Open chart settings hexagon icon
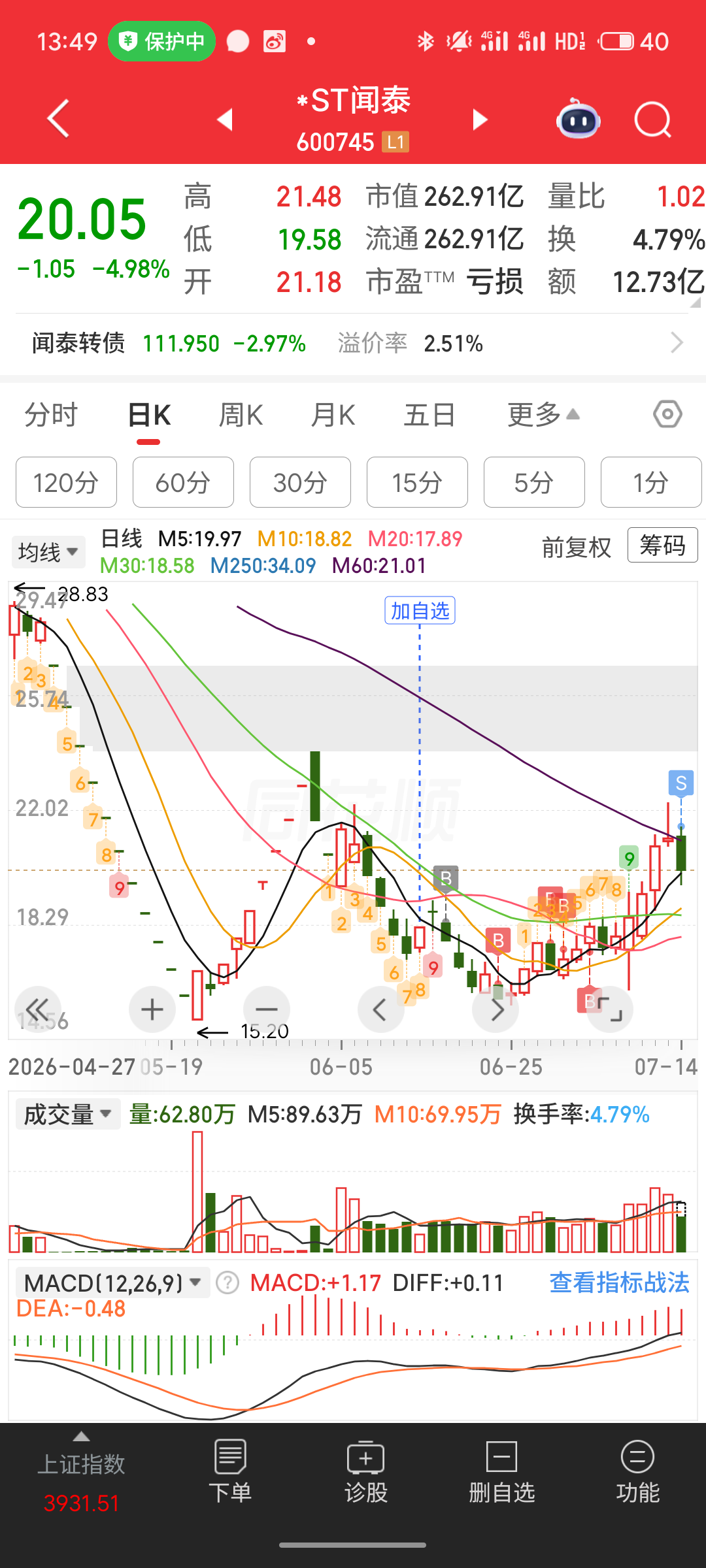Screen dimensions: 706x1568 (x=667, y=414)
